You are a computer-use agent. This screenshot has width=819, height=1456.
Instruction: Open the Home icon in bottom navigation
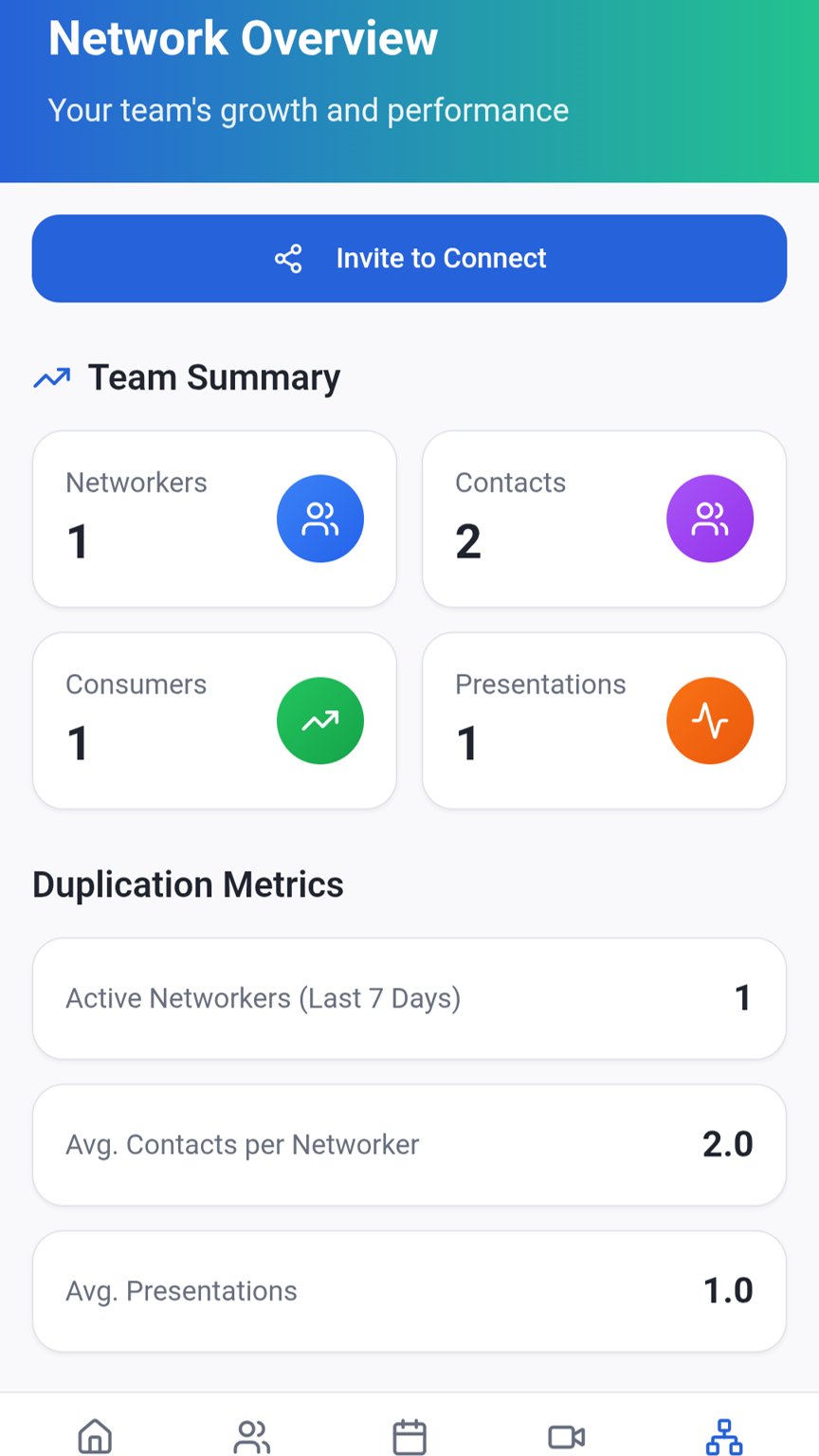coord(94,1434)
